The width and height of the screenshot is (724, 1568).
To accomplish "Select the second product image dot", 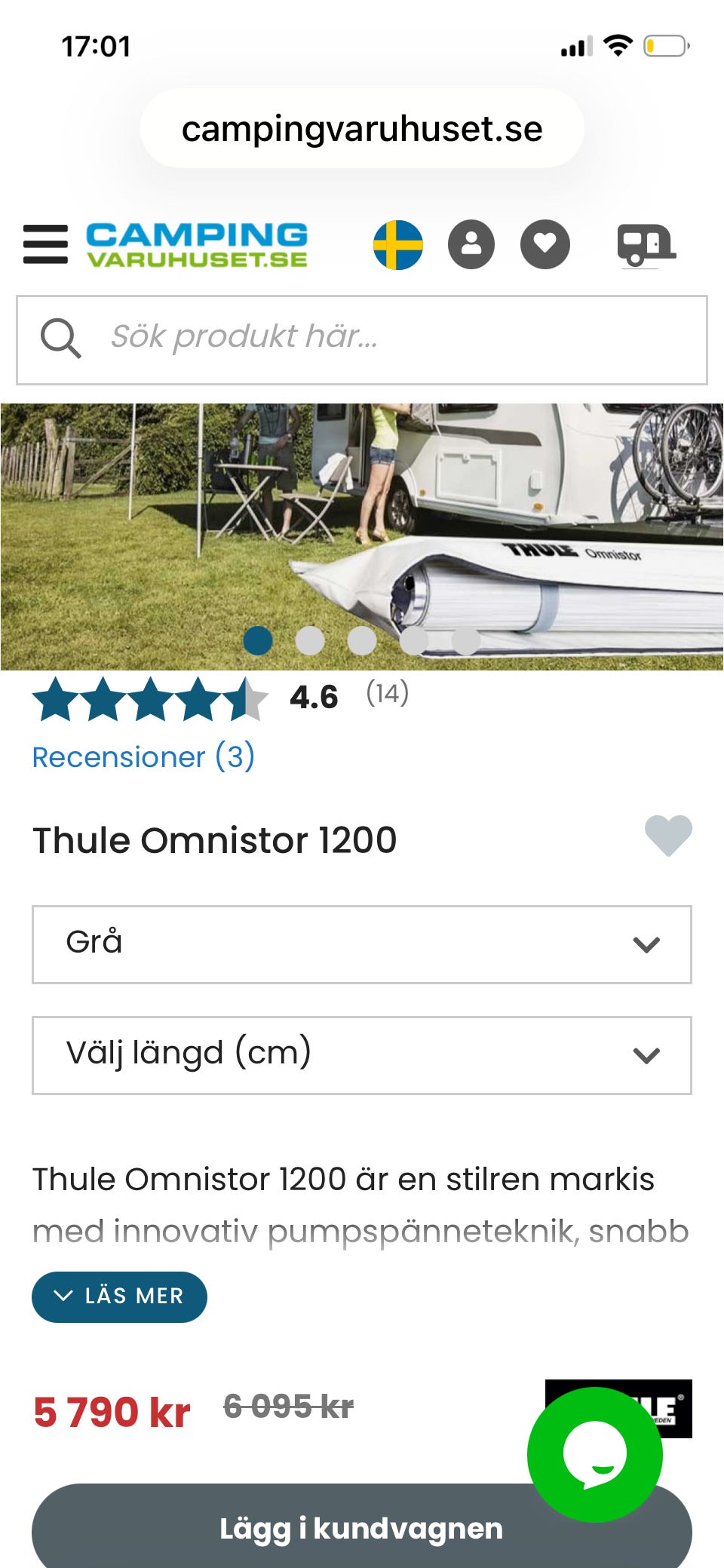I will [x=310, y=640].
